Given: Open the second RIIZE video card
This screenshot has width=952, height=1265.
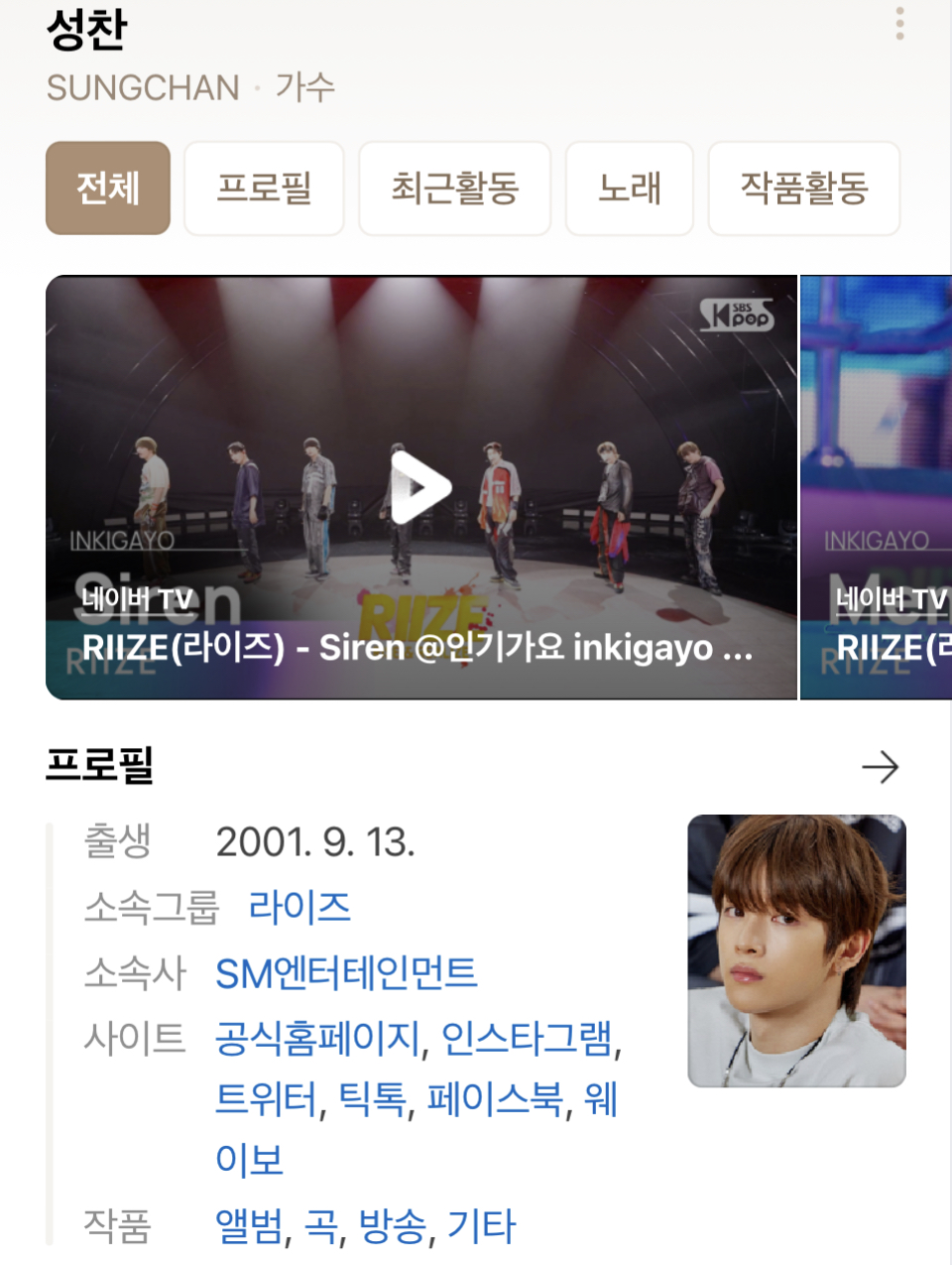Looking at the screenshot, I should (x=877, y=487).
